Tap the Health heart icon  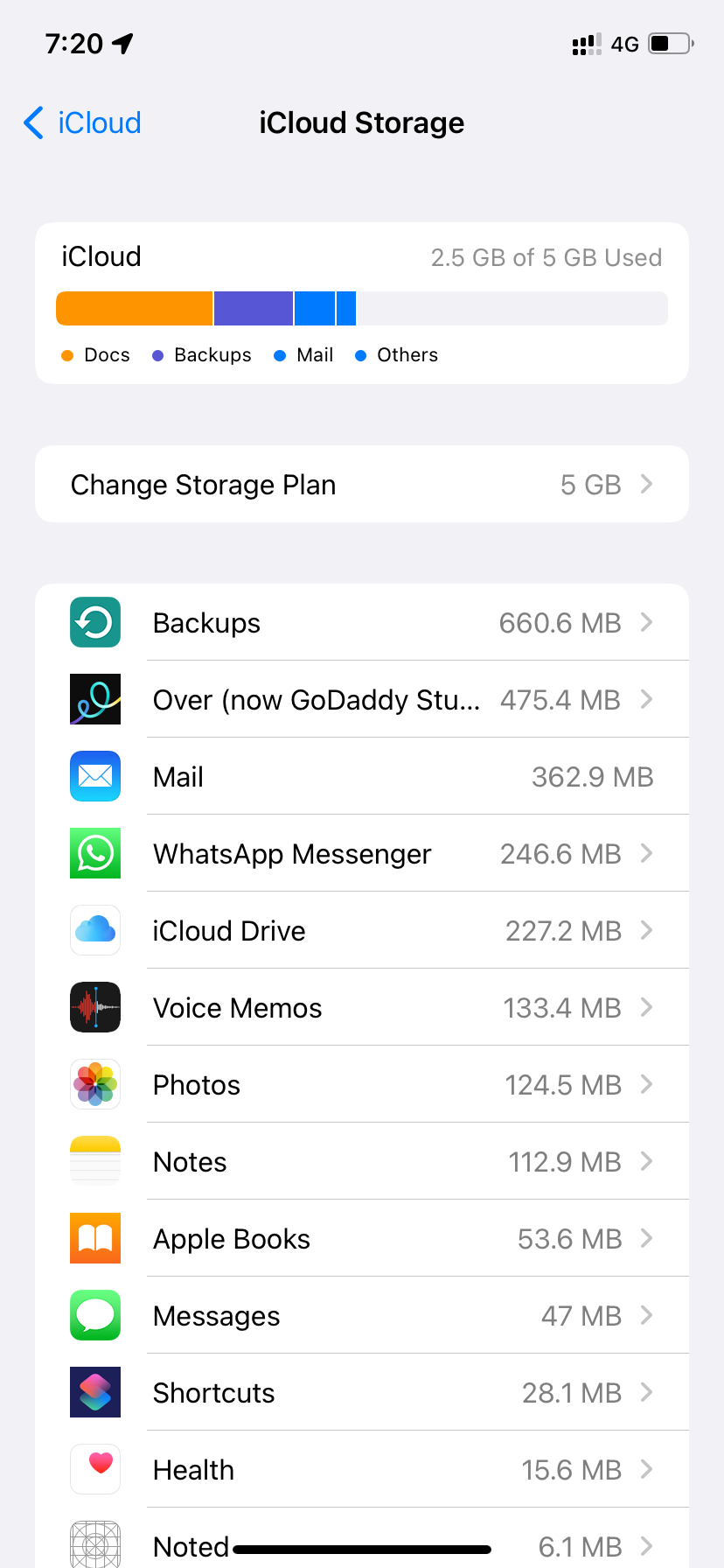pos(94,1469)
